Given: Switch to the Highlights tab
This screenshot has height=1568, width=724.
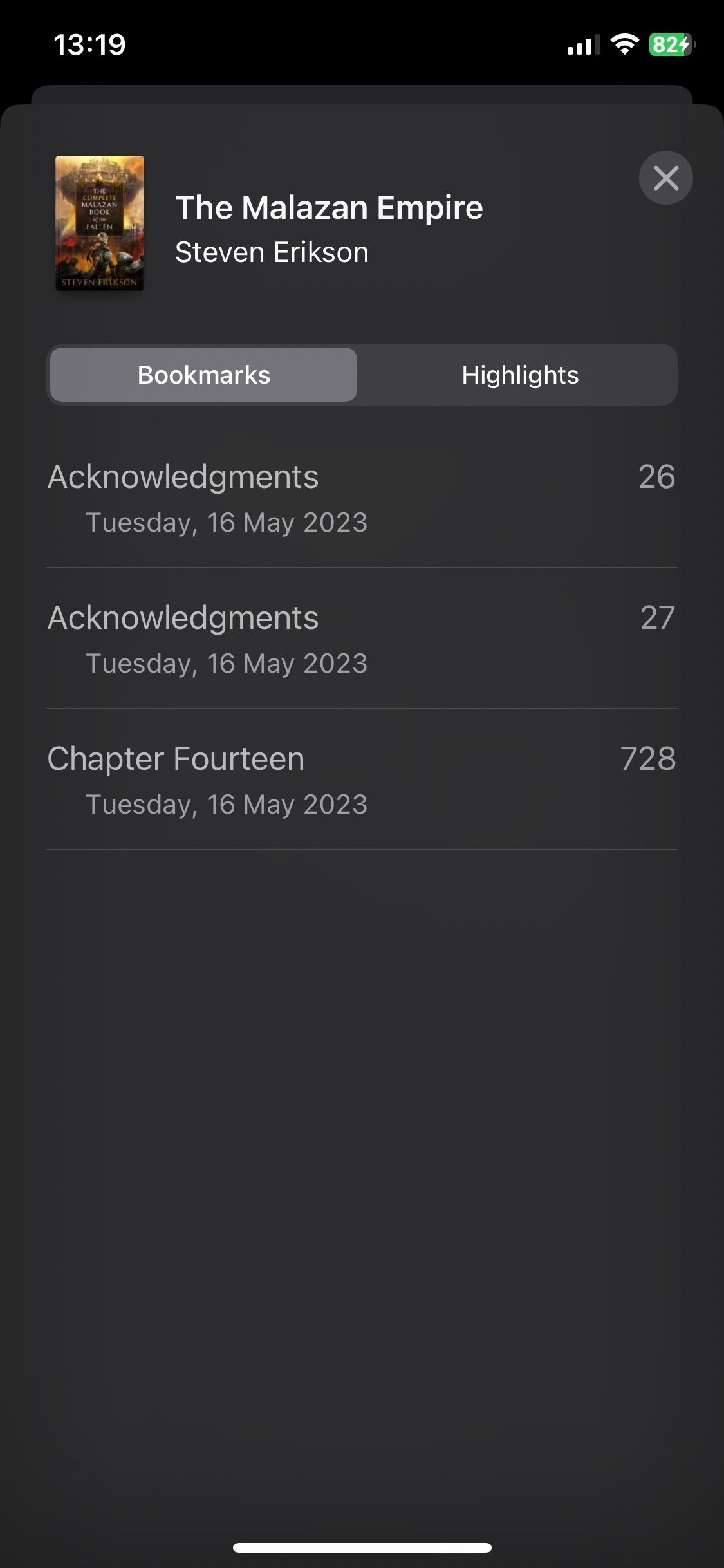Looking at the screenshot, I should click(519, 375).
